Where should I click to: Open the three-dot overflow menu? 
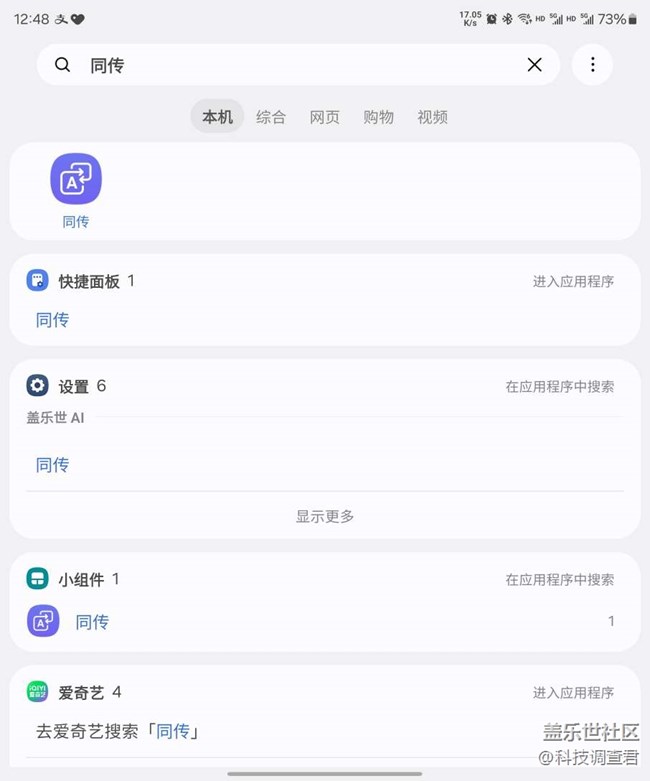(592, 65)
